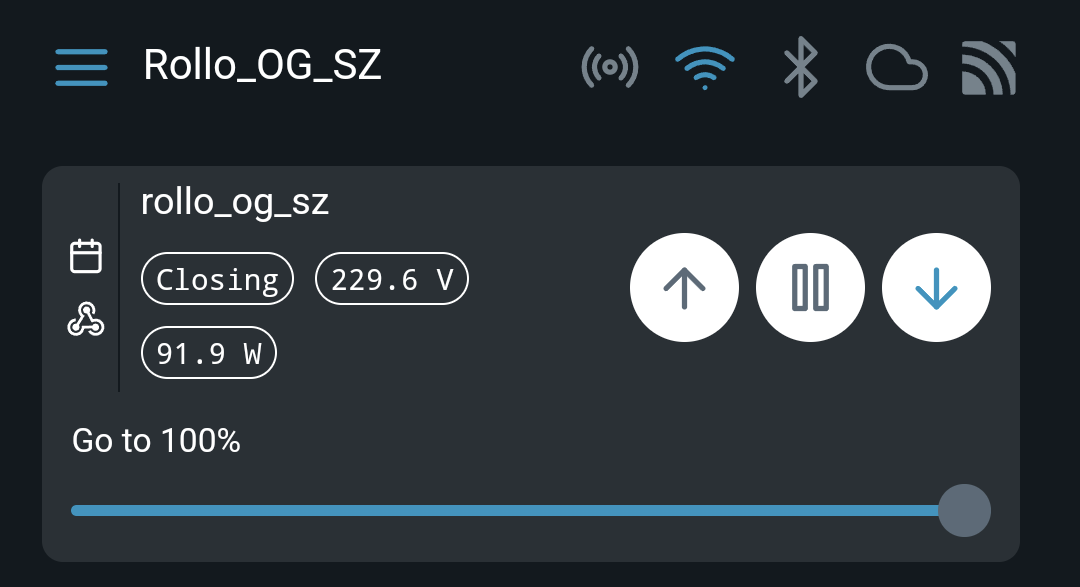Image resolution: width=1080 pixels, height=587 pixels.
Task: Tap the RSS-style feed icon
Action: point(989,68)
